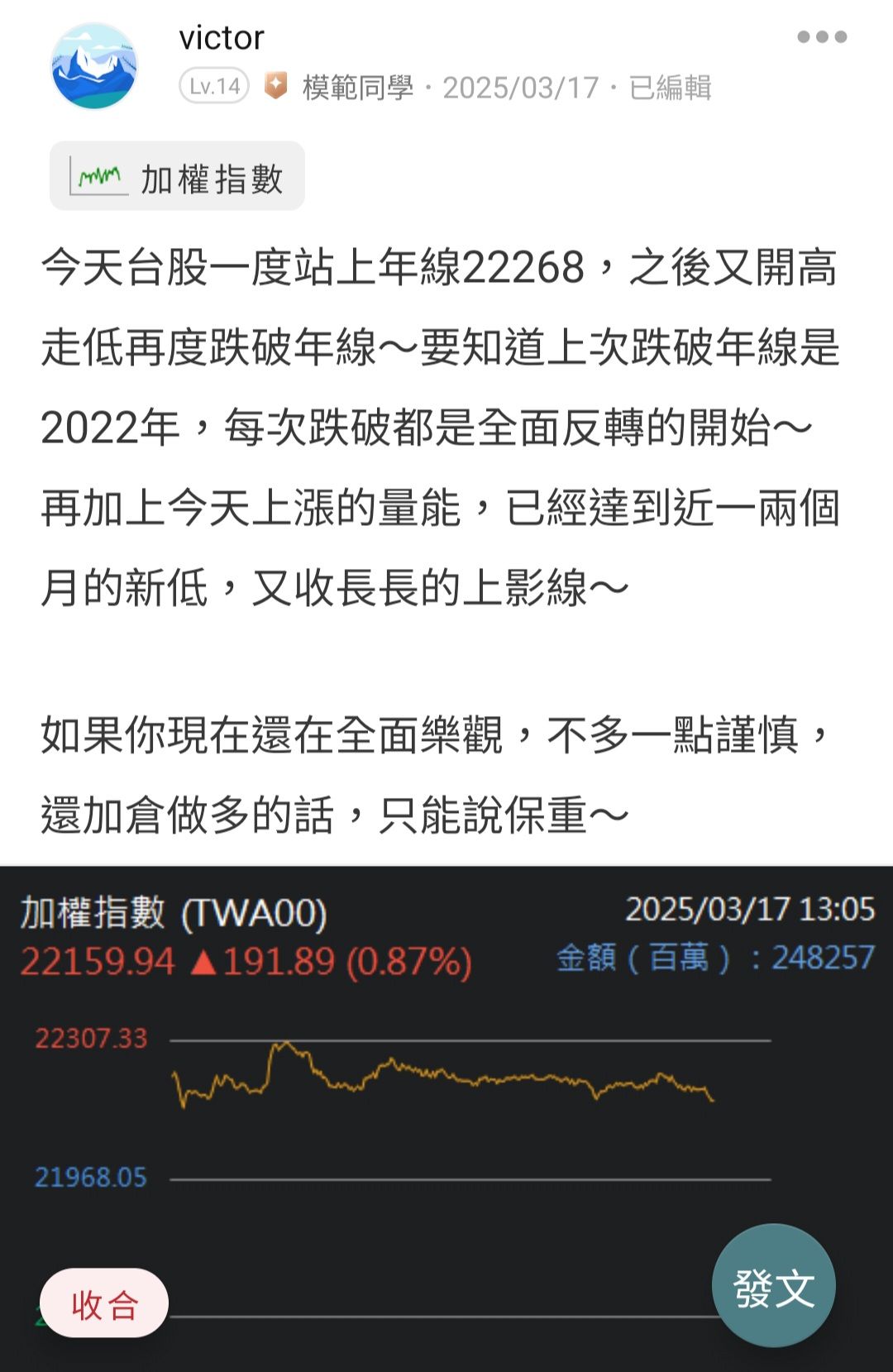
Task: Click victor's mountain avatar
Action: [93, 66]
